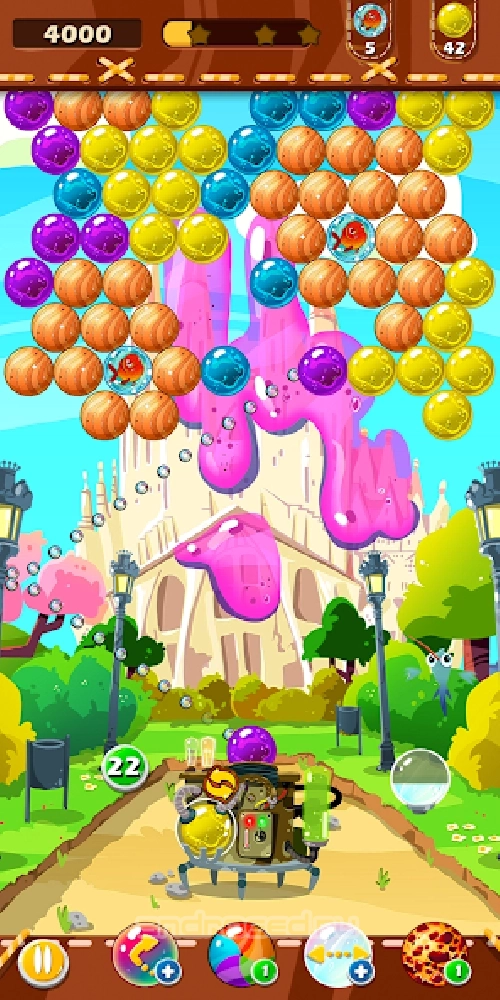Tap the empty glass bubble power-up
Image resolution: width=500 pixels, height=1000 pixels.
pos(420,780)
